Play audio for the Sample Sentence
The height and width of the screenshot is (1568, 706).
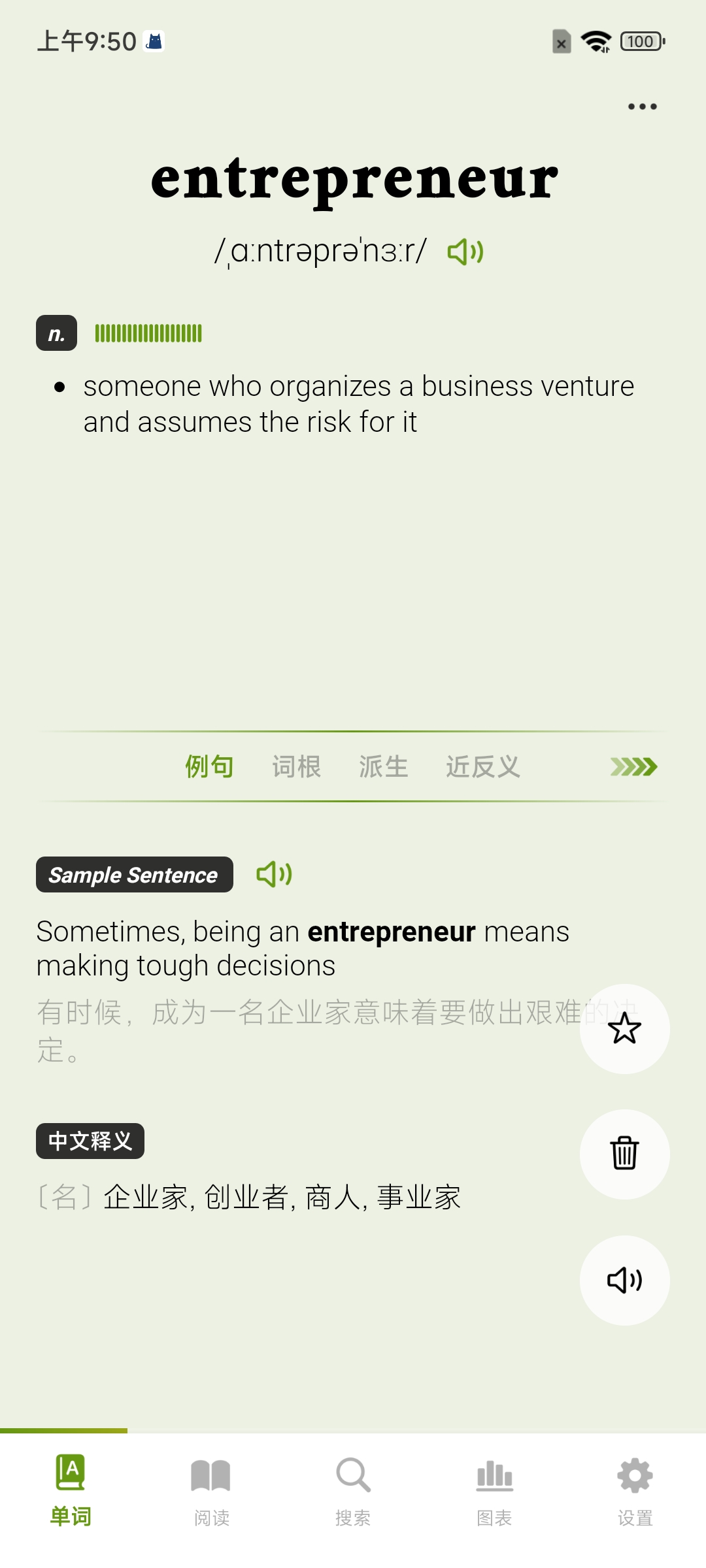(274, 874)
